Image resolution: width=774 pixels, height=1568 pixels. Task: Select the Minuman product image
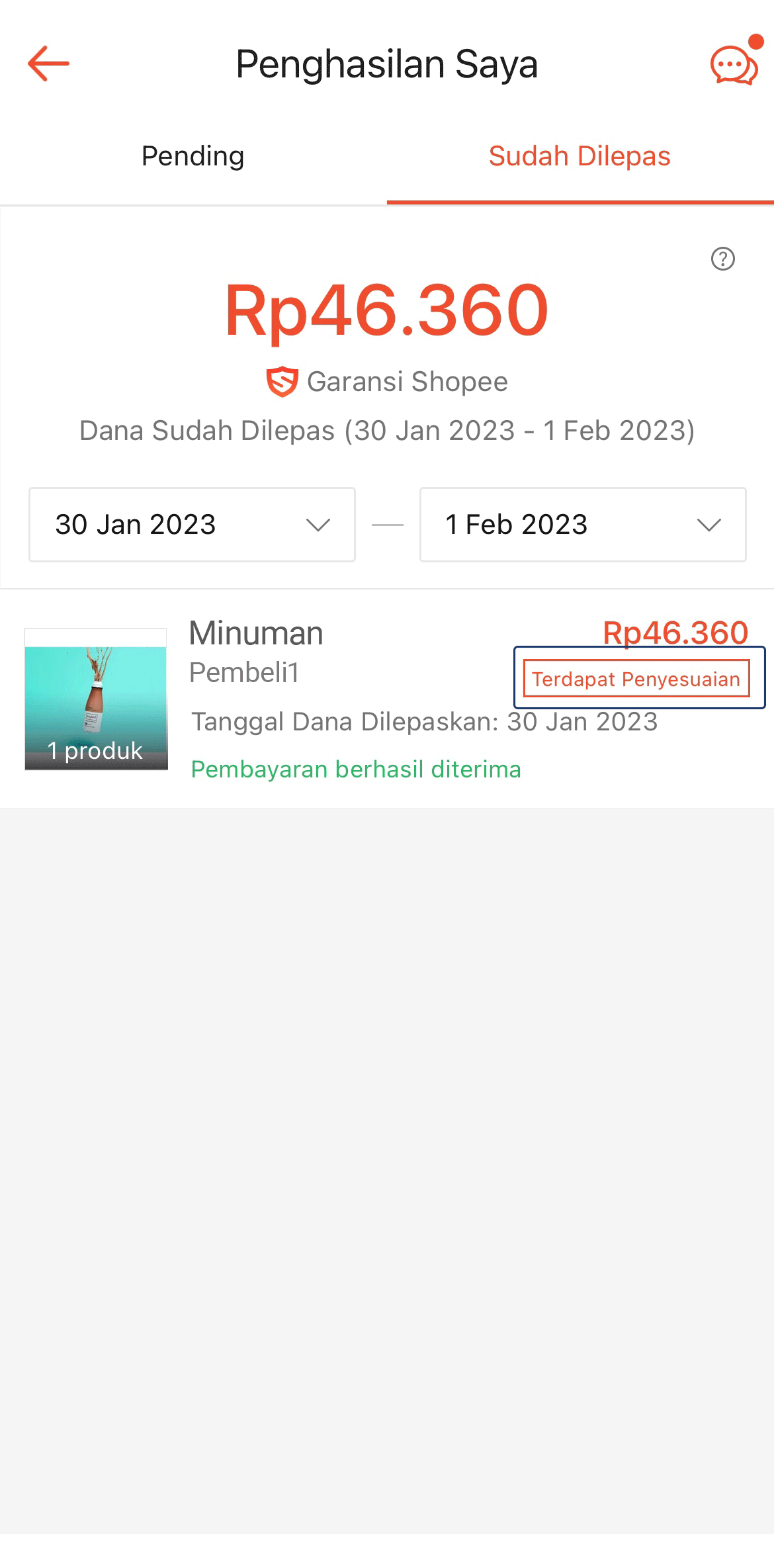pos(95,698)
